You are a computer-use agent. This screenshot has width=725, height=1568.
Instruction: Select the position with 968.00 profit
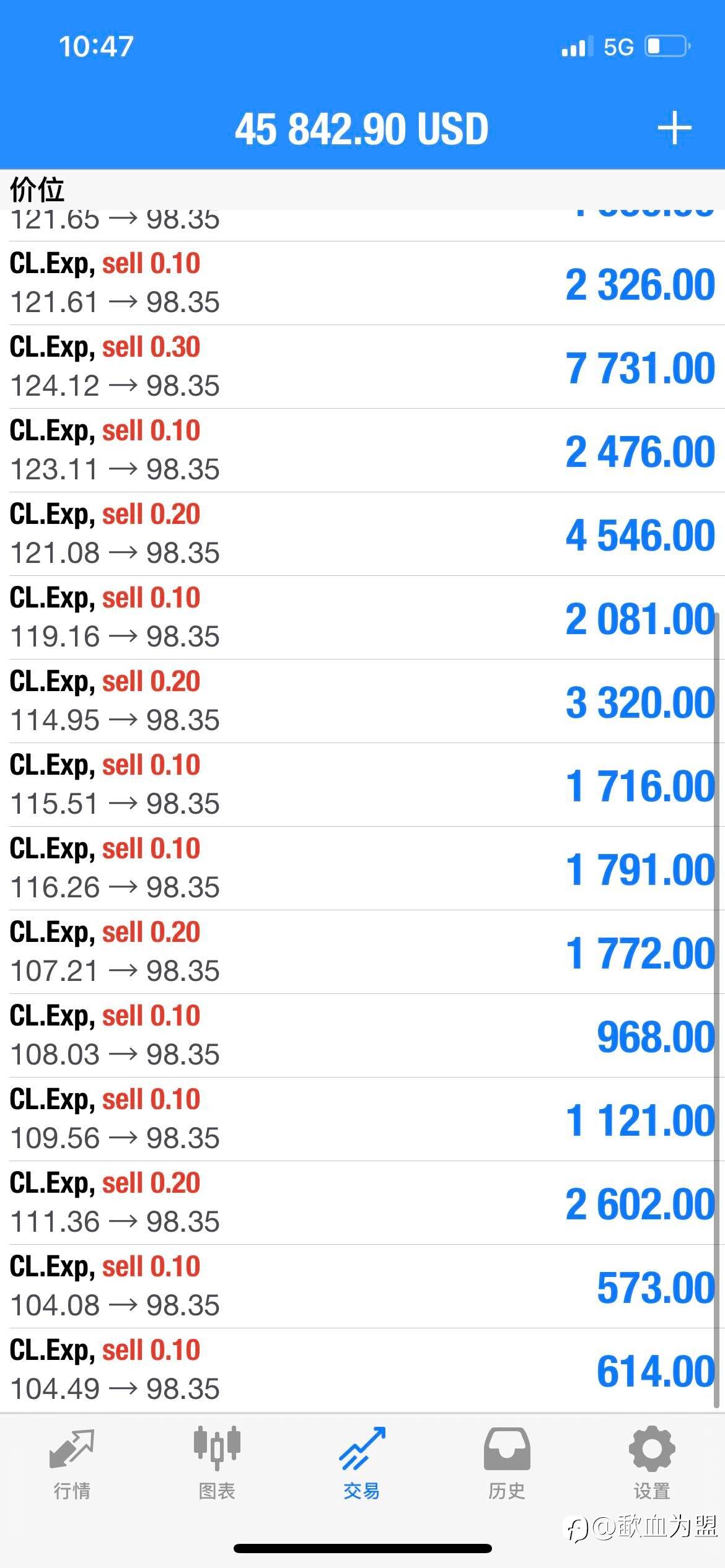pyautogui.click(x=362, y=1036)
